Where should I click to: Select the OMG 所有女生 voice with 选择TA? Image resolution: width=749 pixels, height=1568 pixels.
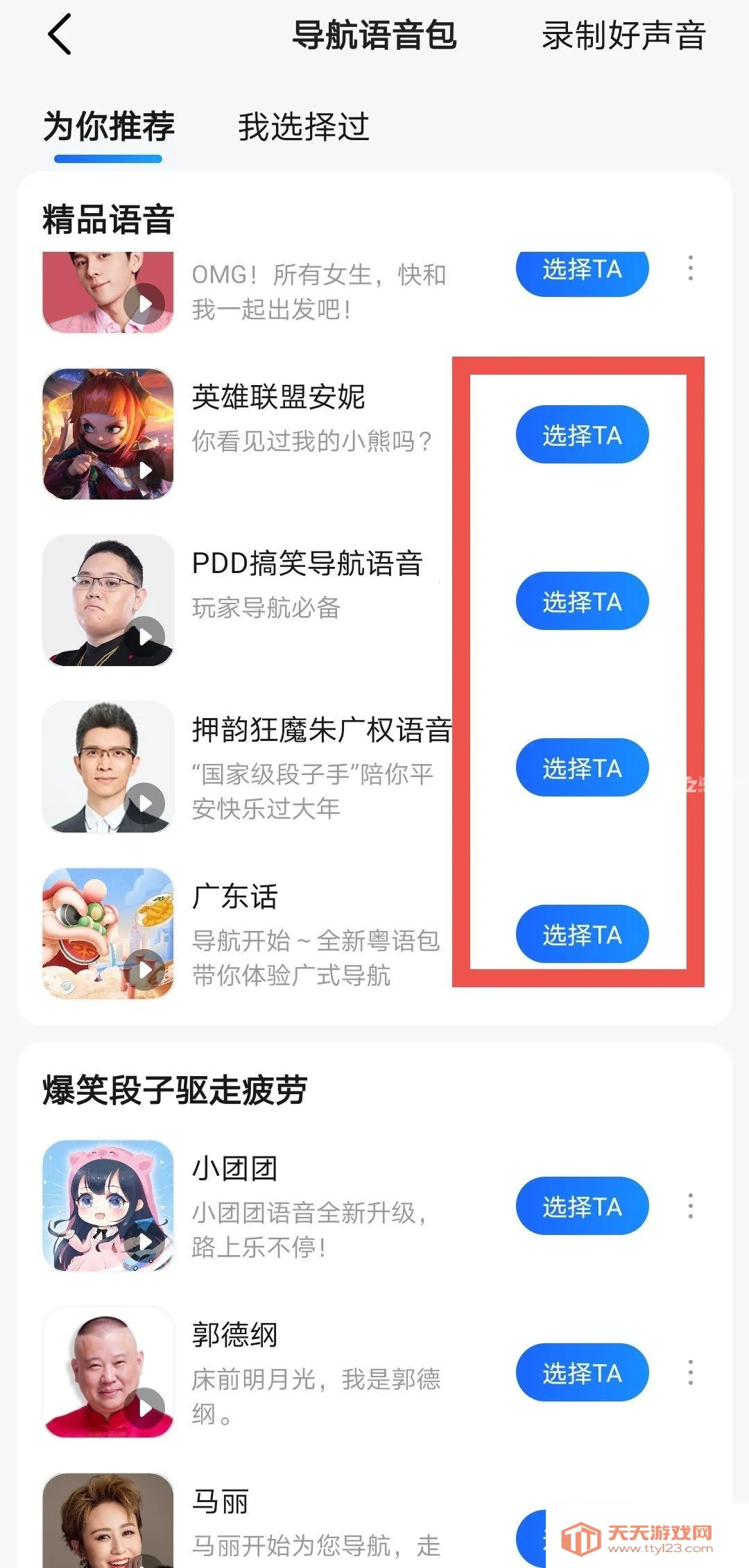click(x=582, y=271)
